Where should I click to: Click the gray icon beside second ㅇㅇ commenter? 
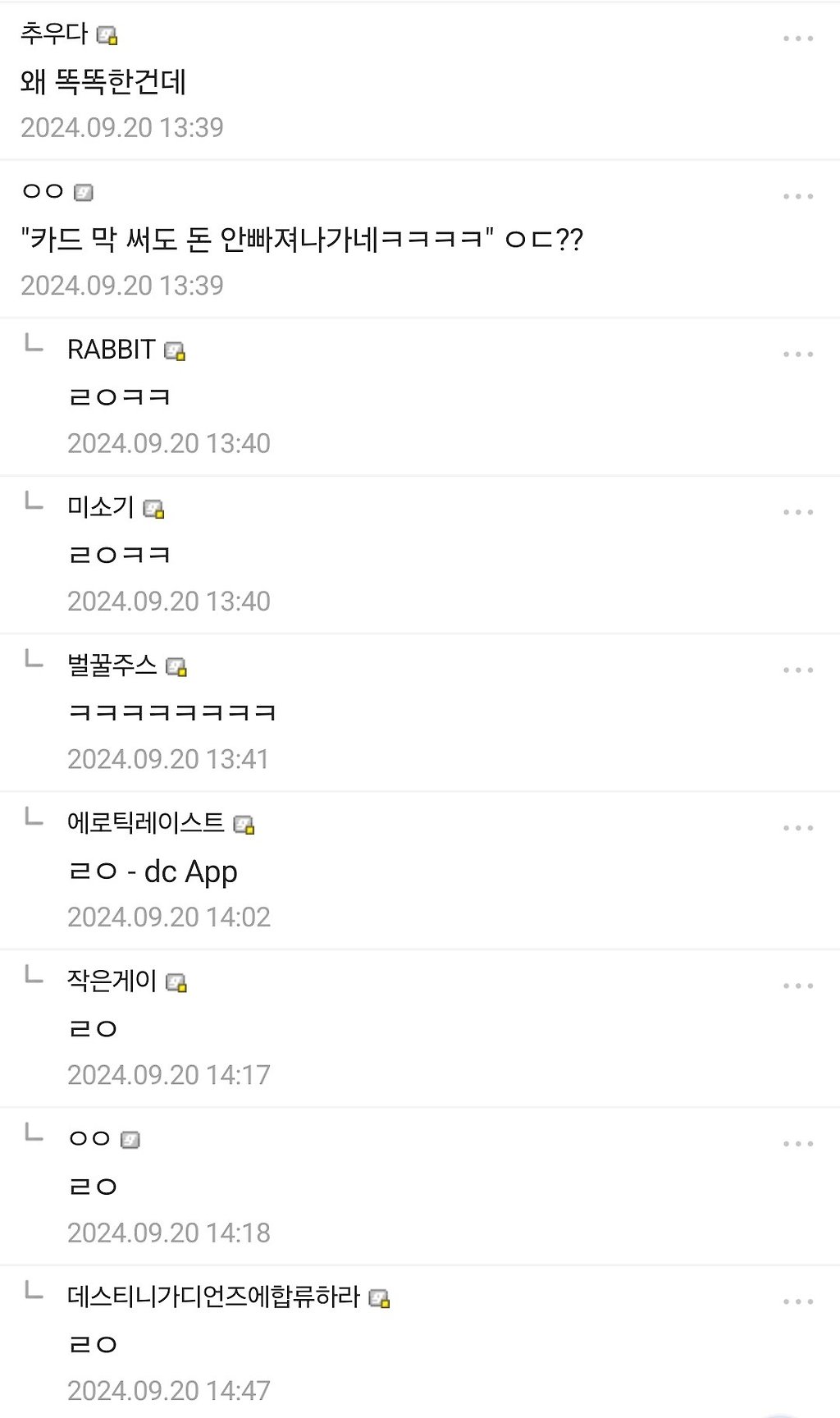pos(129,1138)
